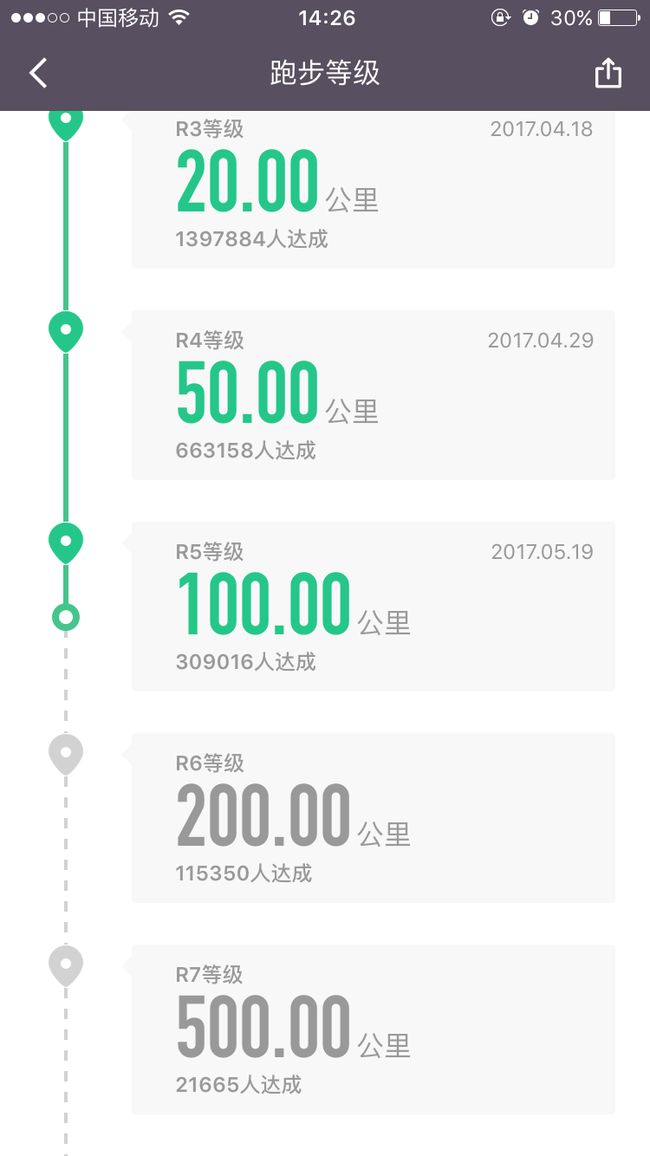Share the running level page
The width and height of the screenshot is (650, 1156).
click(608, 73)
